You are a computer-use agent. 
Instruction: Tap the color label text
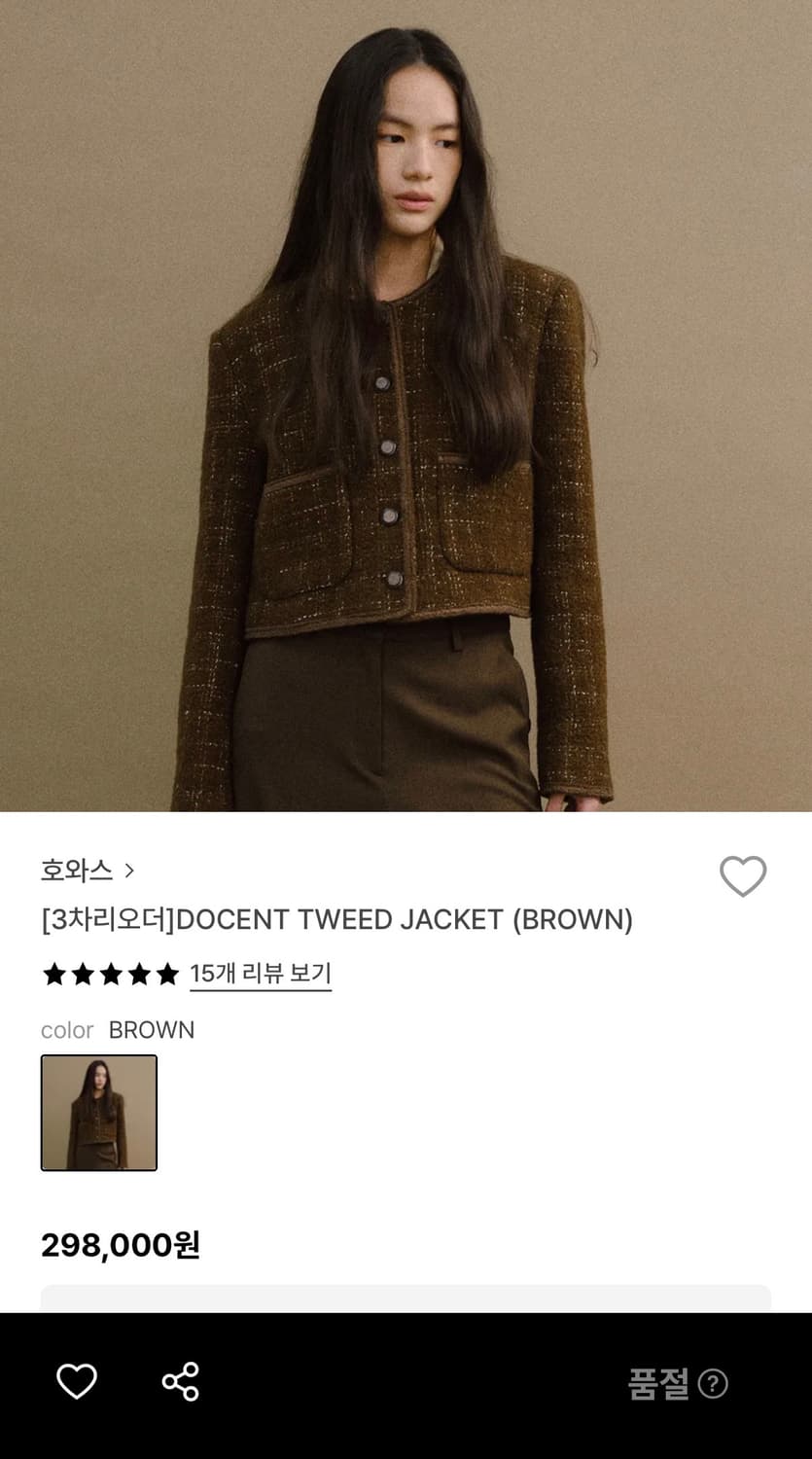coord(66,1029)
